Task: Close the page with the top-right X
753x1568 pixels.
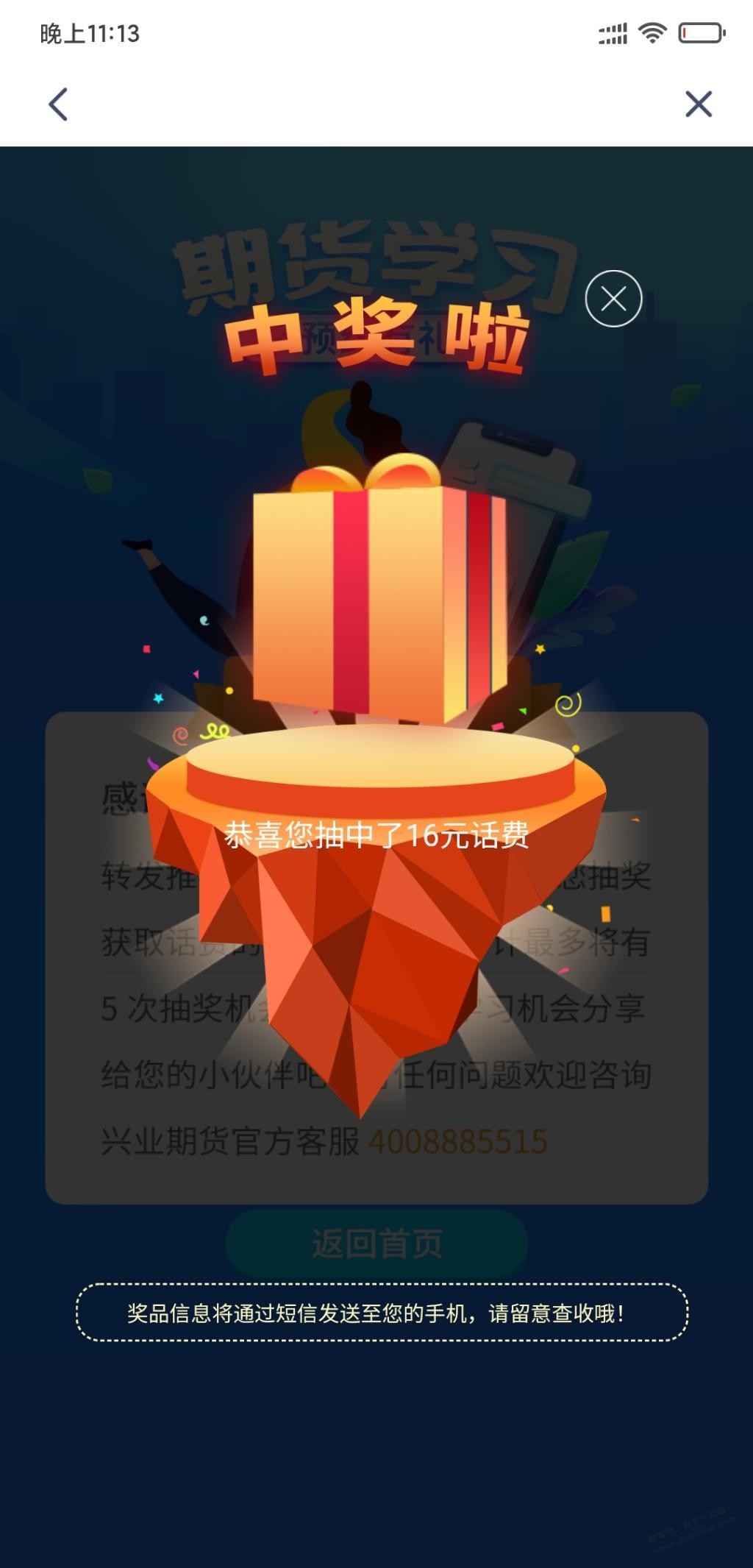Action: tap(698, 104)
